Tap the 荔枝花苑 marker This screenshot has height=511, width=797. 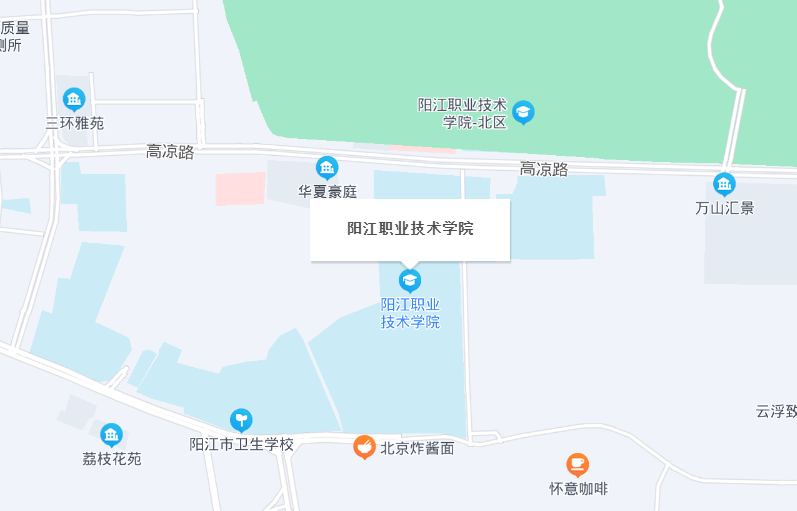pos(111,435)
